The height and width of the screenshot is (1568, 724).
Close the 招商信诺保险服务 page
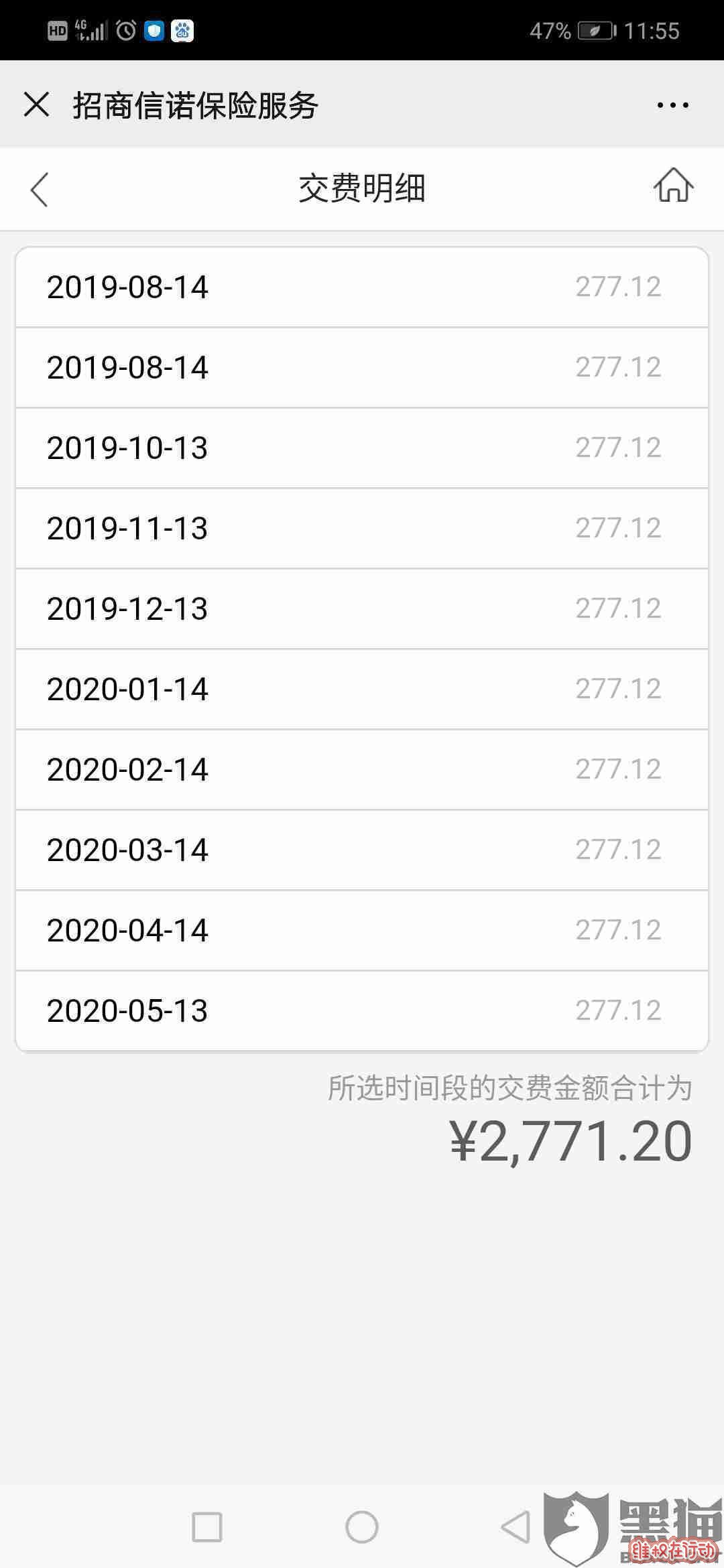(36, 105)
